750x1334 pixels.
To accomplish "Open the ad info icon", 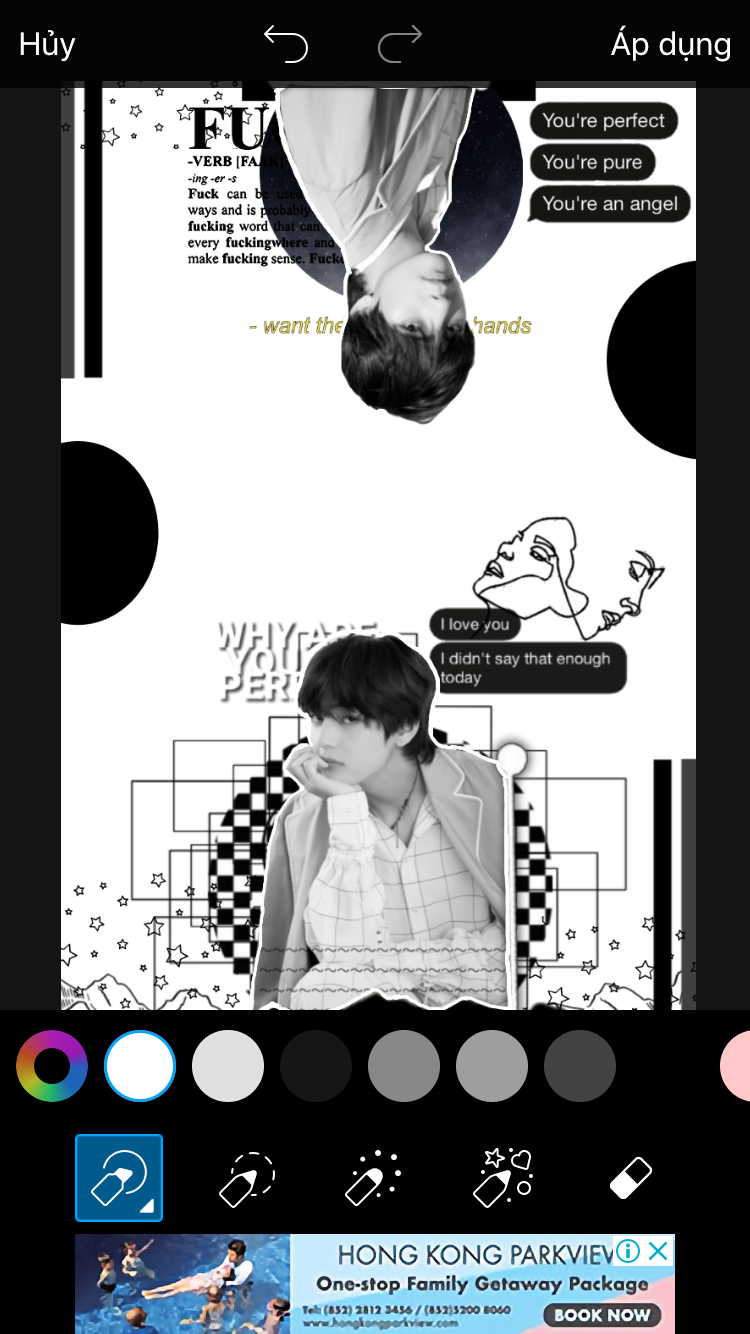I will click(628, 1251).
